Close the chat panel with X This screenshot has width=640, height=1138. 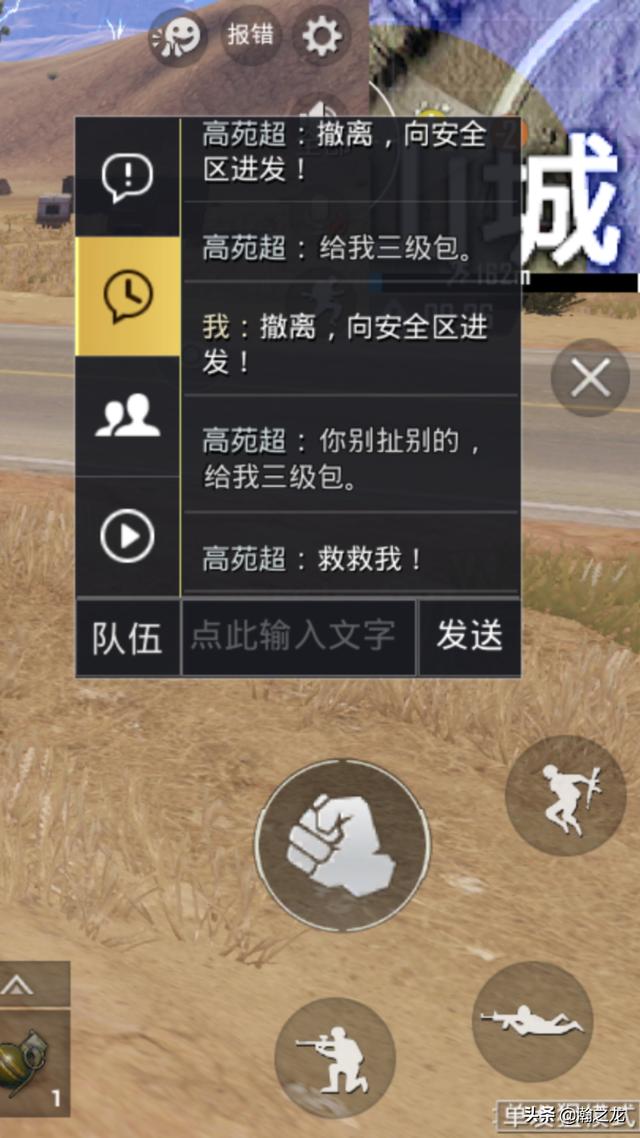click(x=590, y=378)
